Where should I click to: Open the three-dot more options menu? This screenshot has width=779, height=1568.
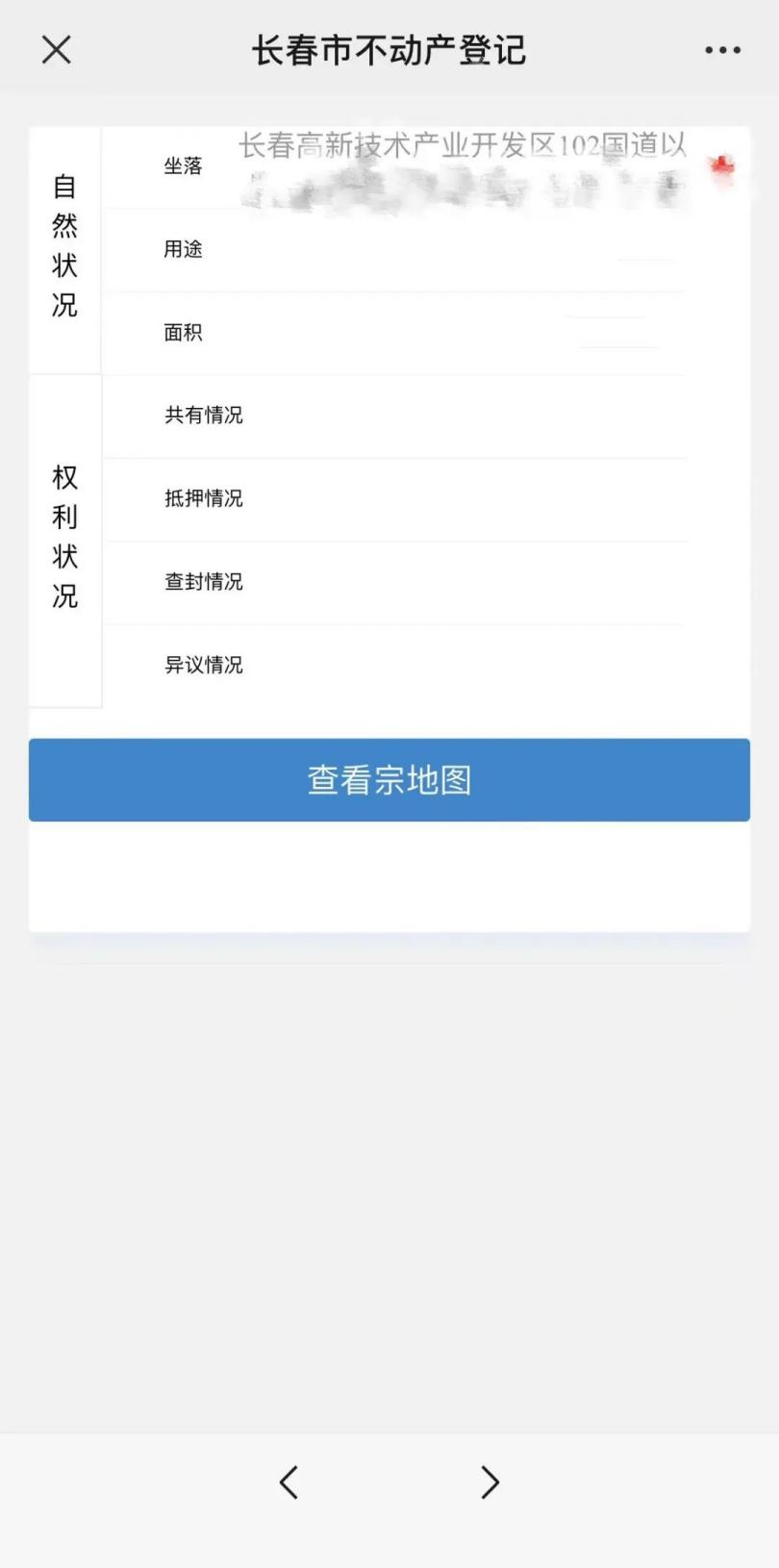tap(722, 50)
